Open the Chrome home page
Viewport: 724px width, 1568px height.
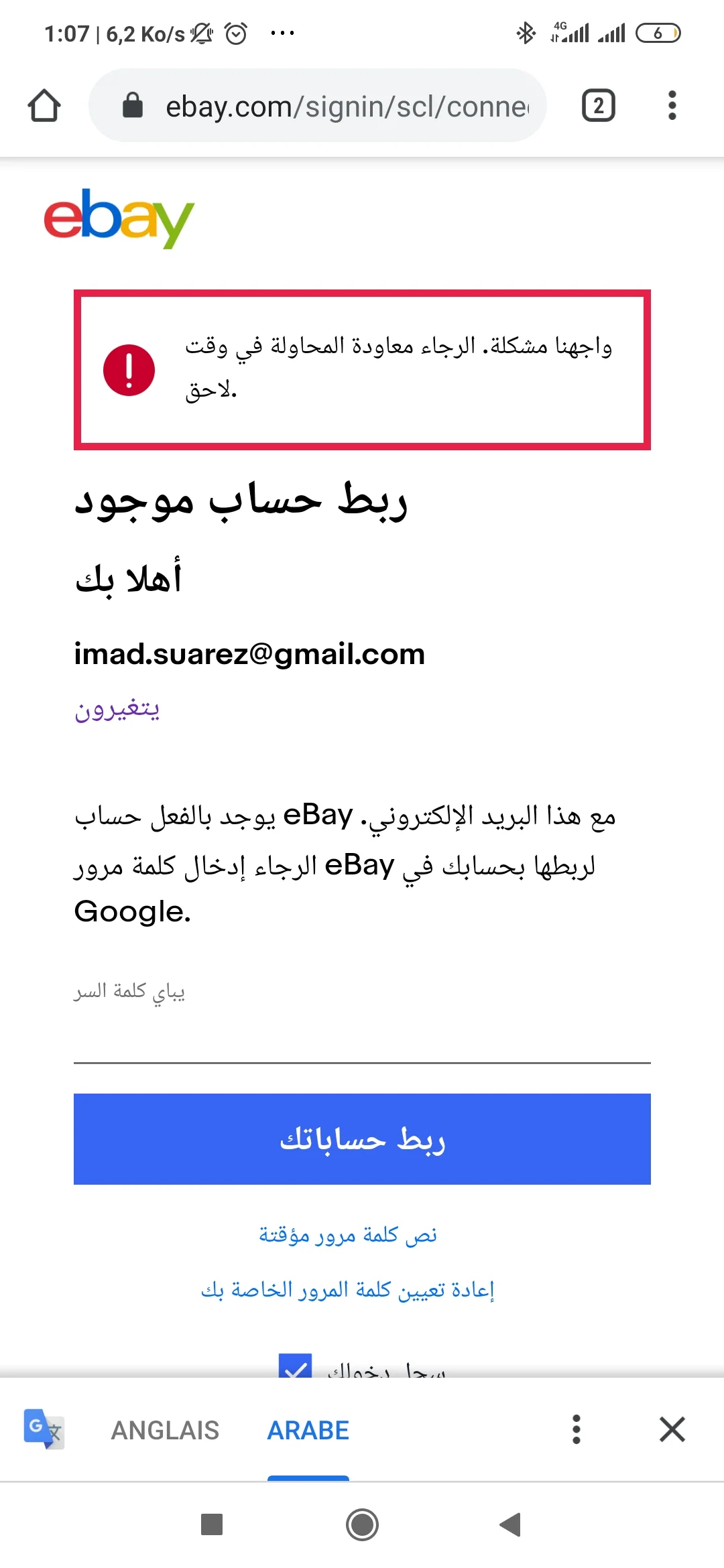click(x=44, y=106)
